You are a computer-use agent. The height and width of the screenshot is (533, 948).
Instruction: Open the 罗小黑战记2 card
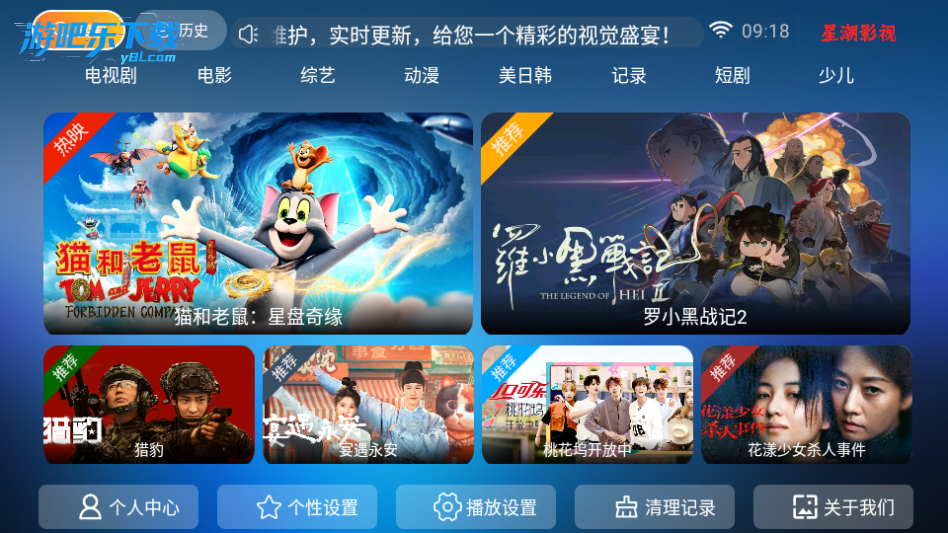(695, 223)
